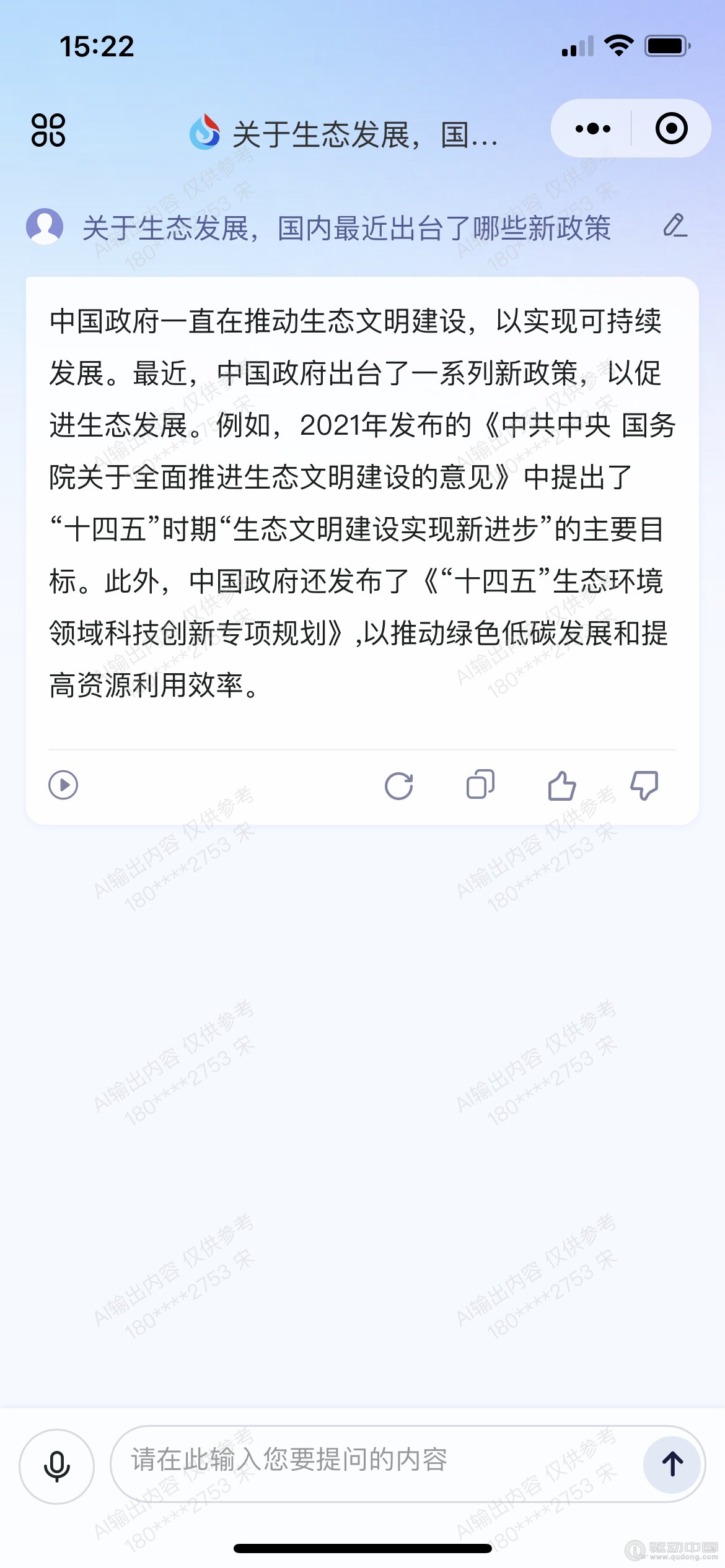Send the question with the arrow button

tap(672, 1465)
